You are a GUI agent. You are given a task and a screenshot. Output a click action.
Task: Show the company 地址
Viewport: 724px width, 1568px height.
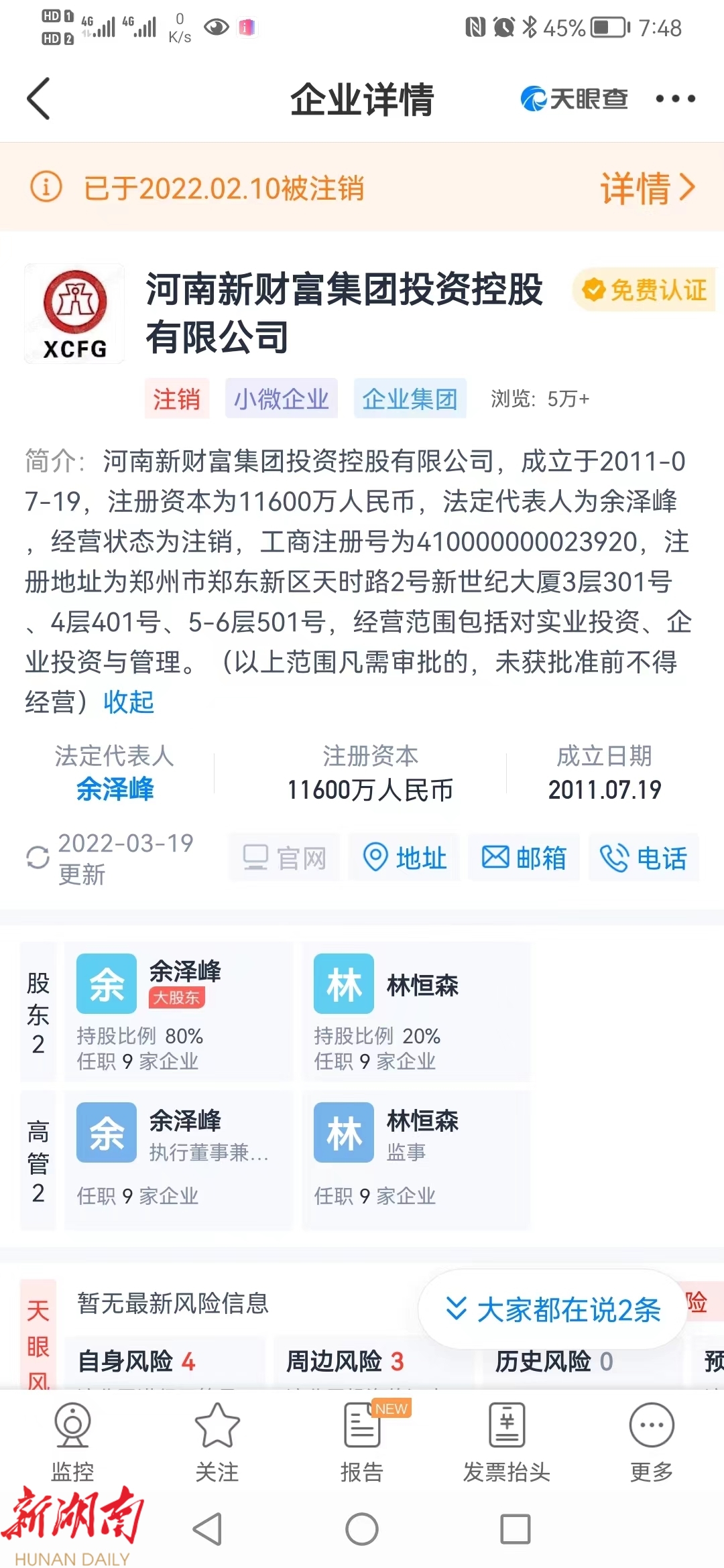click(x=404, y=858)
